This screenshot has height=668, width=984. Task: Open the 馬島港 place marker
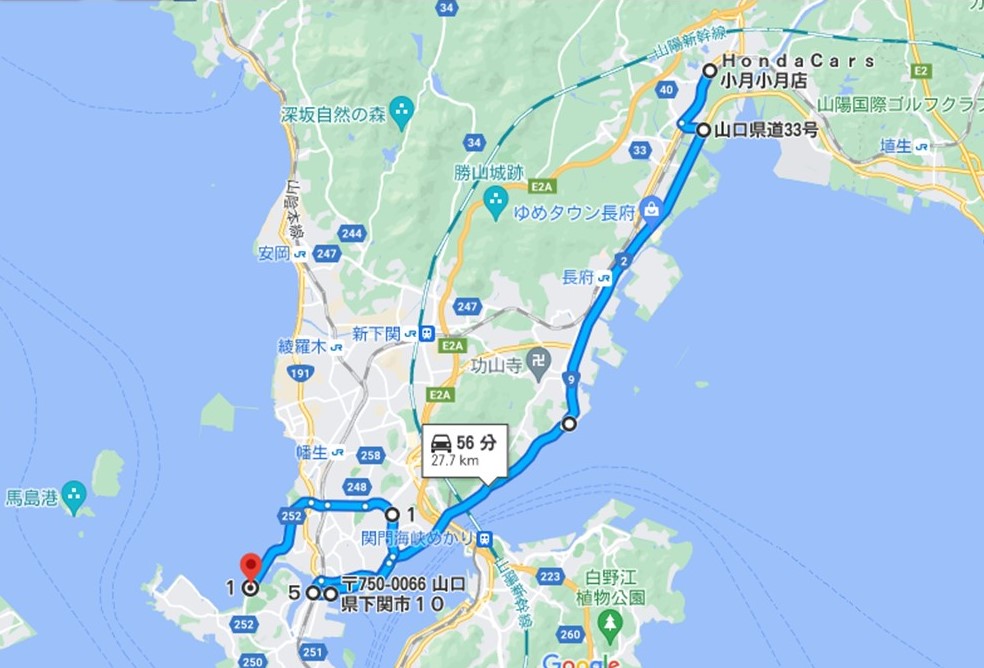pos(73,494)
